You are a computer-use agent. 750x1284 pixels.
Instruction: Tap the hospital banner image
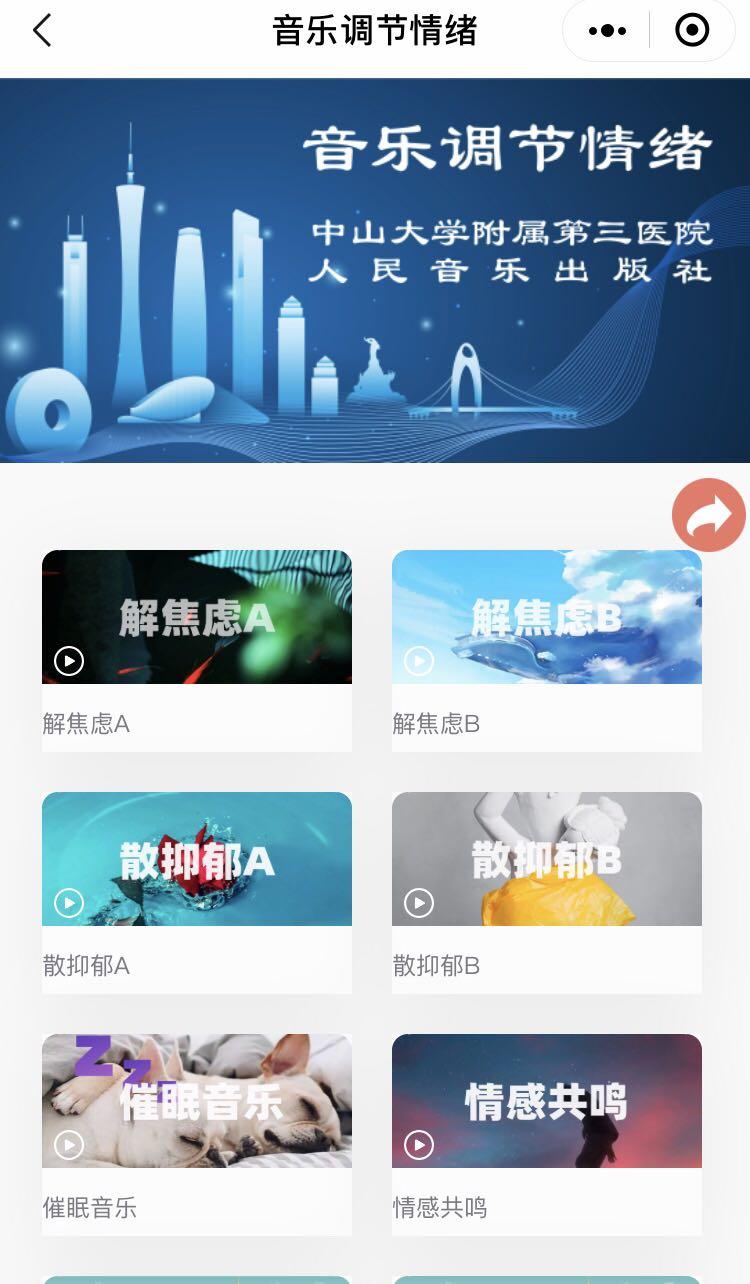(375, 270)
